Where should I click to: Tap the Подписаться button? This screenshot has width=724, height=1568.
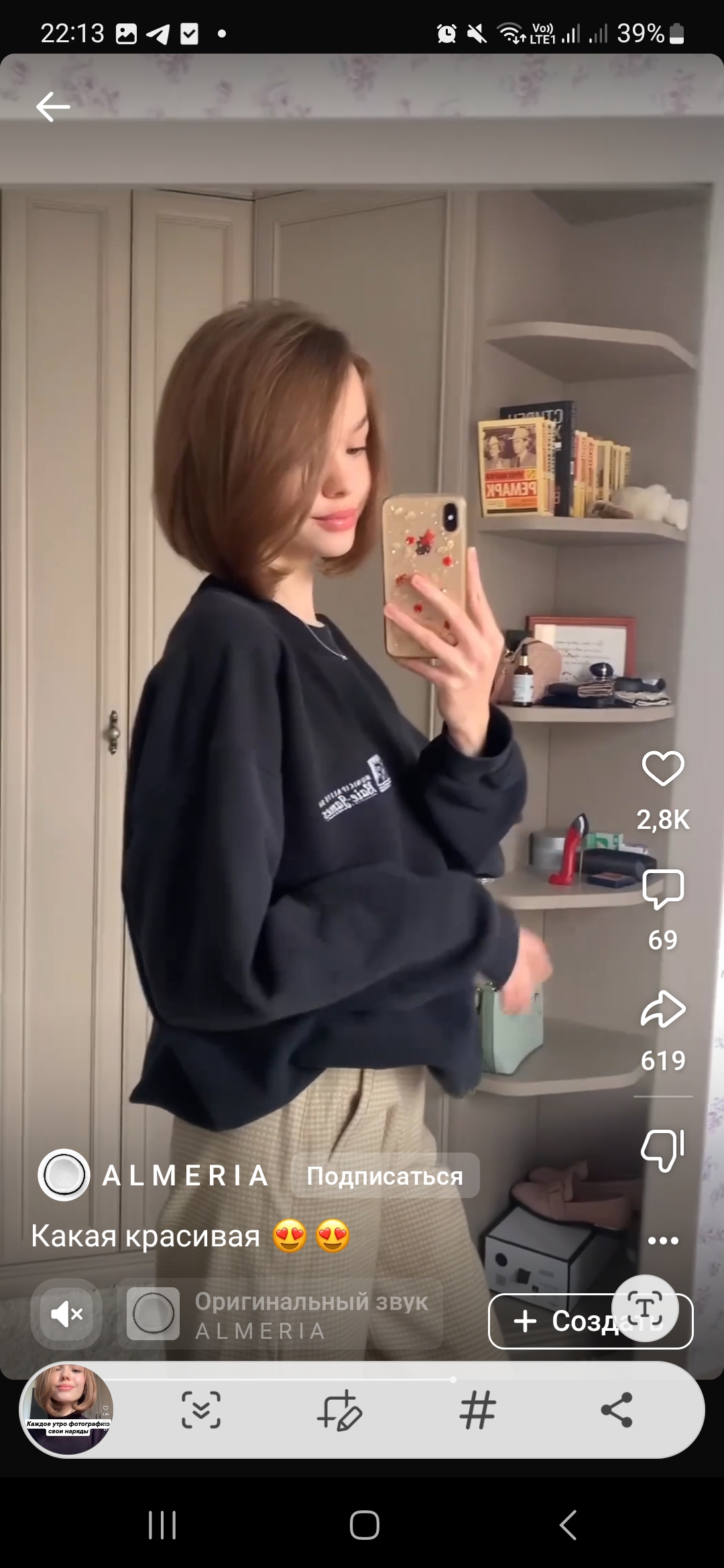click(385, 1176)
